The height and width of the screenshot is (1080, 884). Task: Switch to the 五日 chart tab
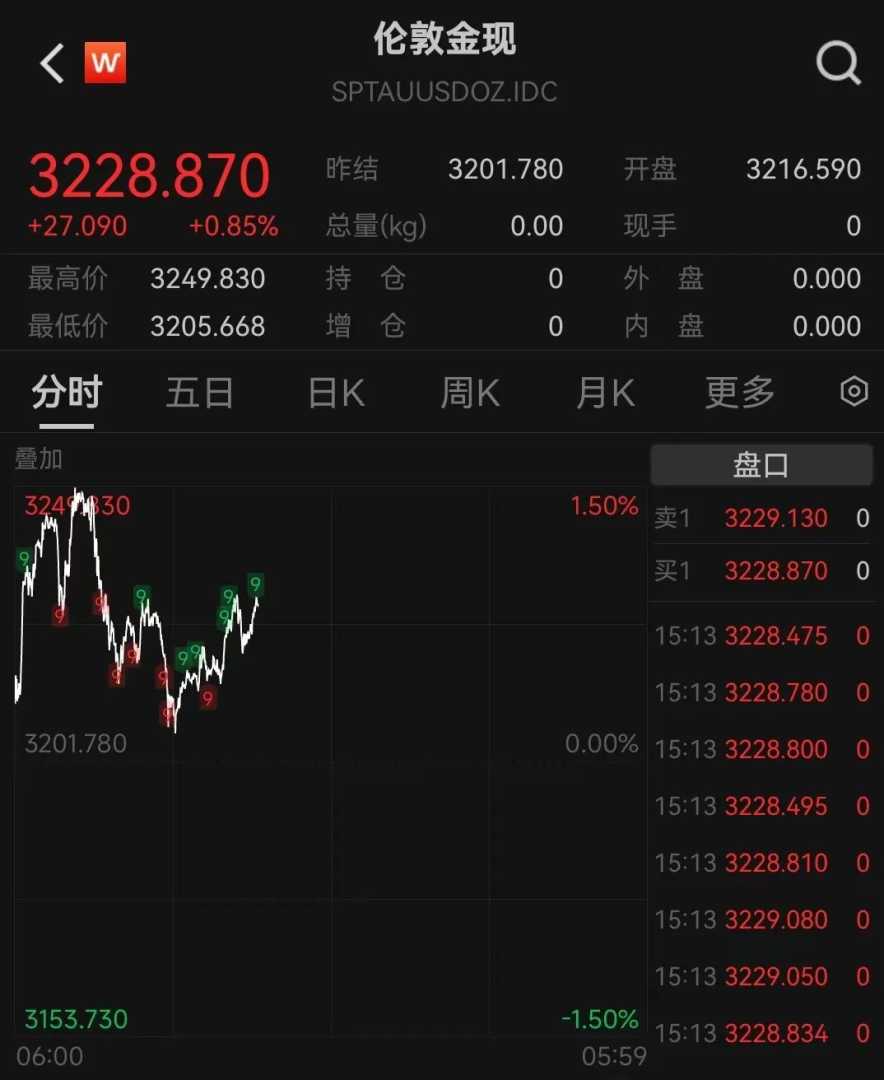click(200, 393)
